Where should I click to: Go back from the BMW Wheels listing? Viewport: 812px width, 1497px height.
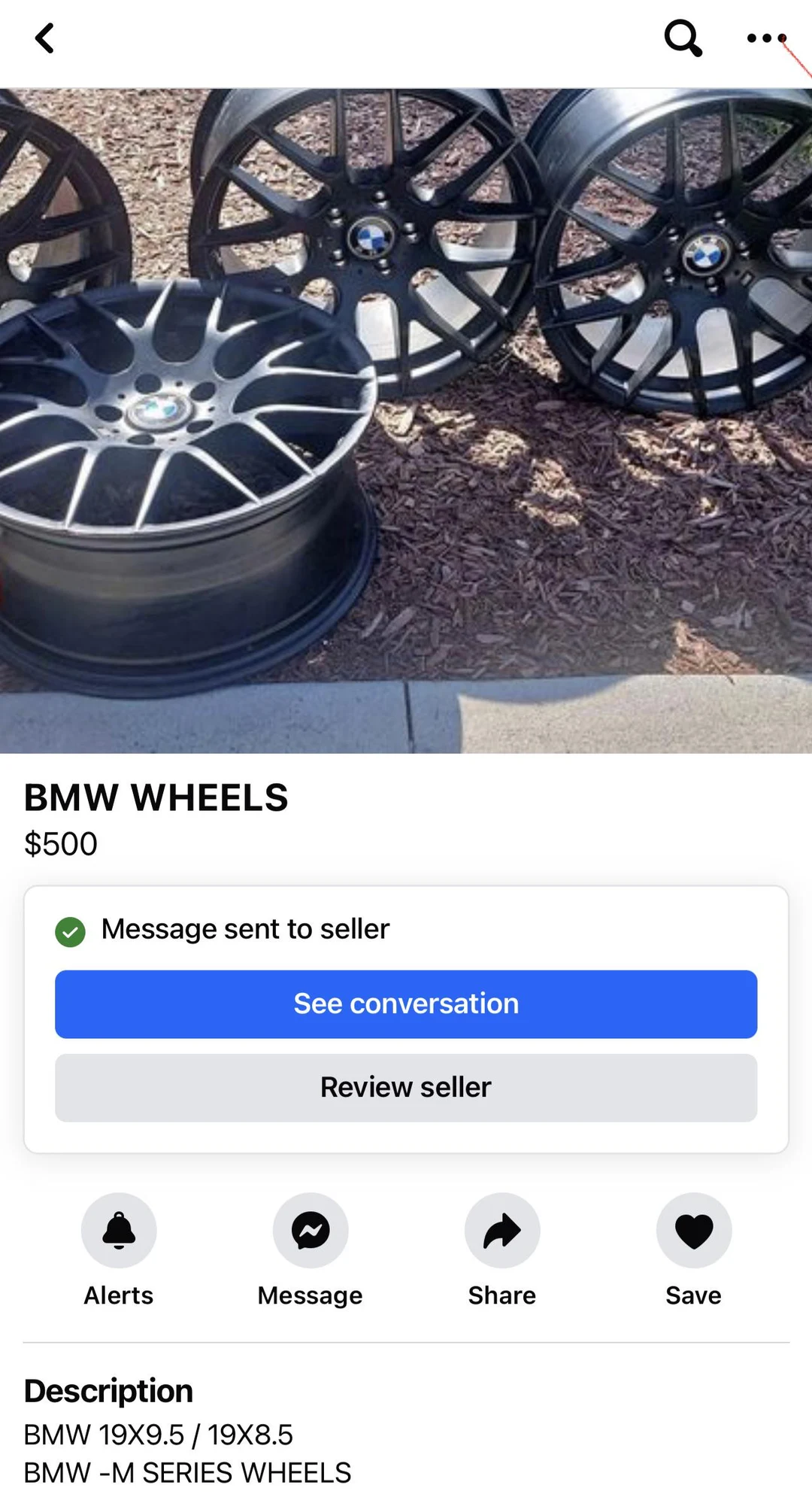click(x=45, y=39)
